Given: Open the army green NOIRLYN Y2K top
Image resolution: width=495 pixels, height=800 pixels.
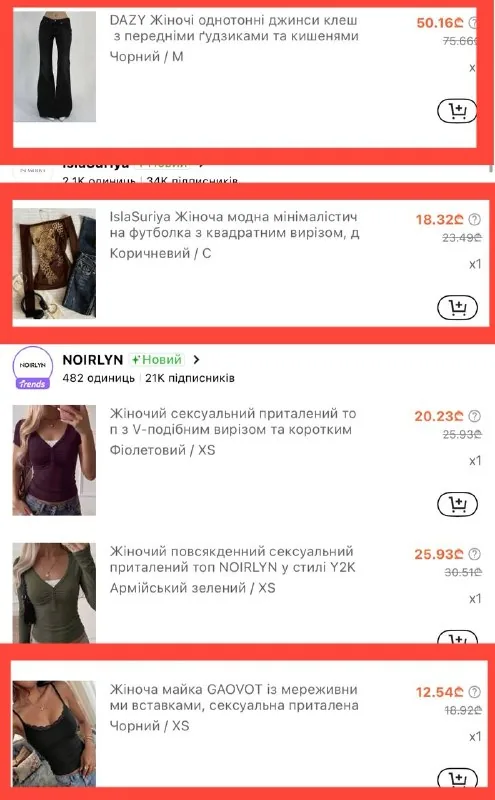Looking at the screenshot, I should pyautogui.click(x=233, y=559).
